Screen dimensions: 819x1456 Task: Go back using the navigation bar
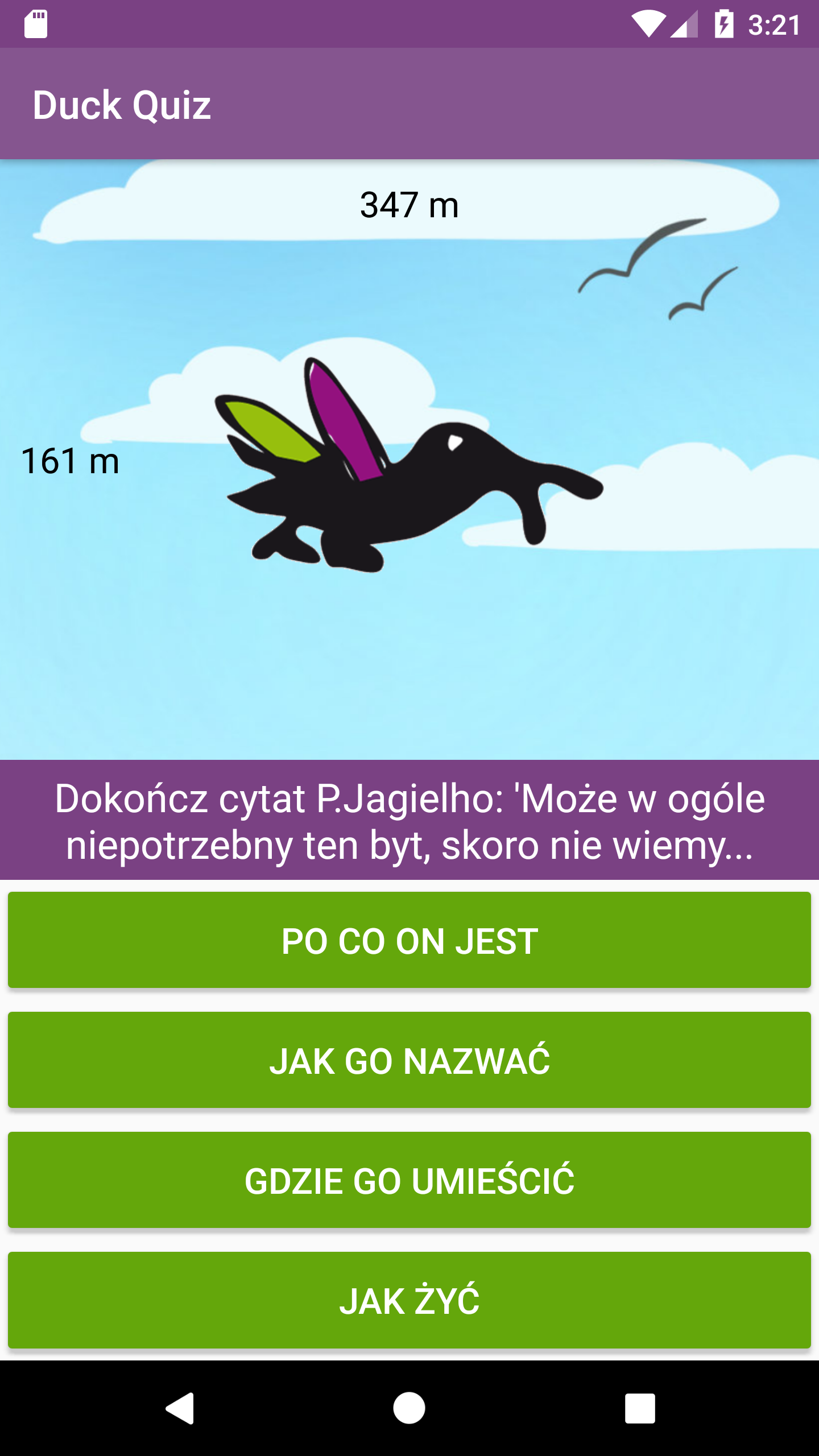pos(180,1408)
